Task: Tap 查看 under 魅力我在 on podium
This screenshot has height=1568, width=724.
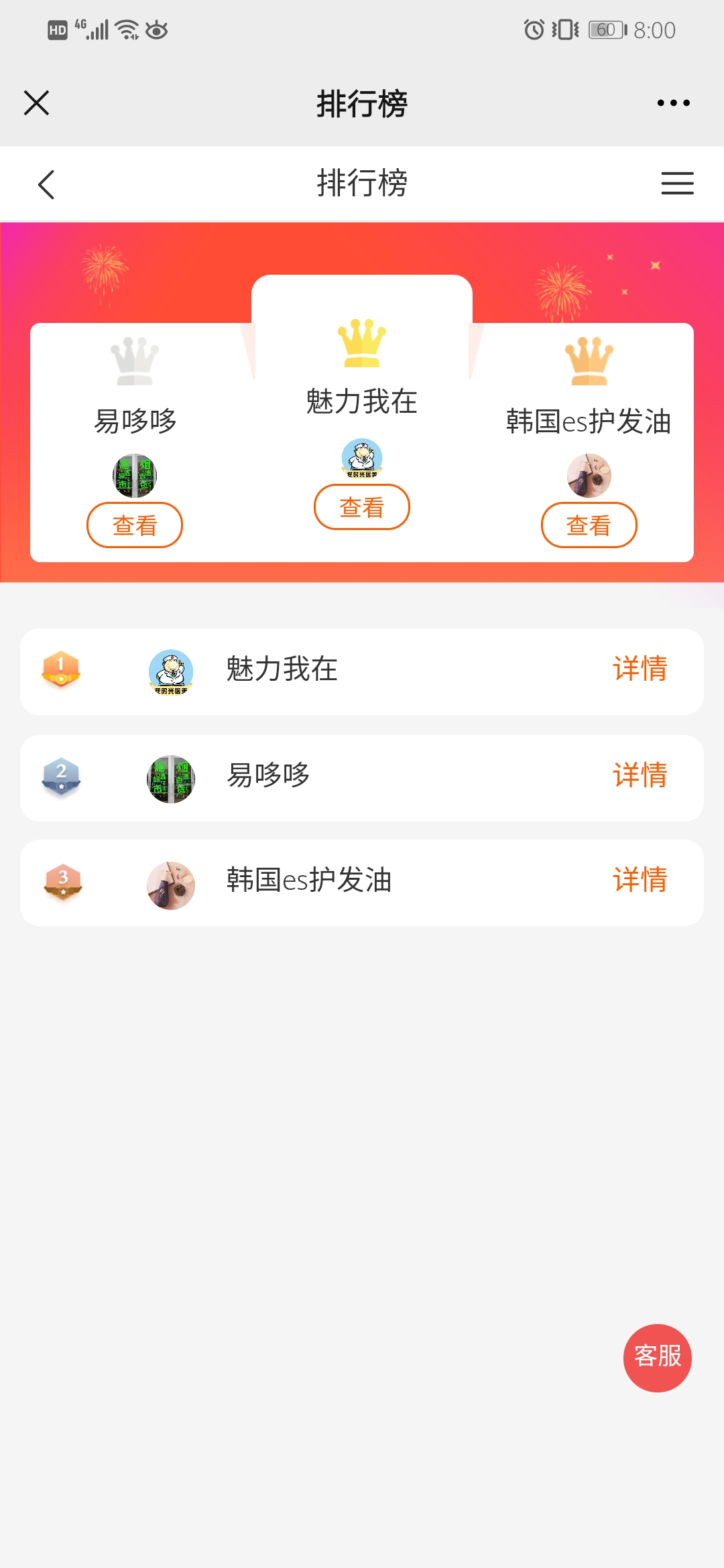Action: pos(362,507)
